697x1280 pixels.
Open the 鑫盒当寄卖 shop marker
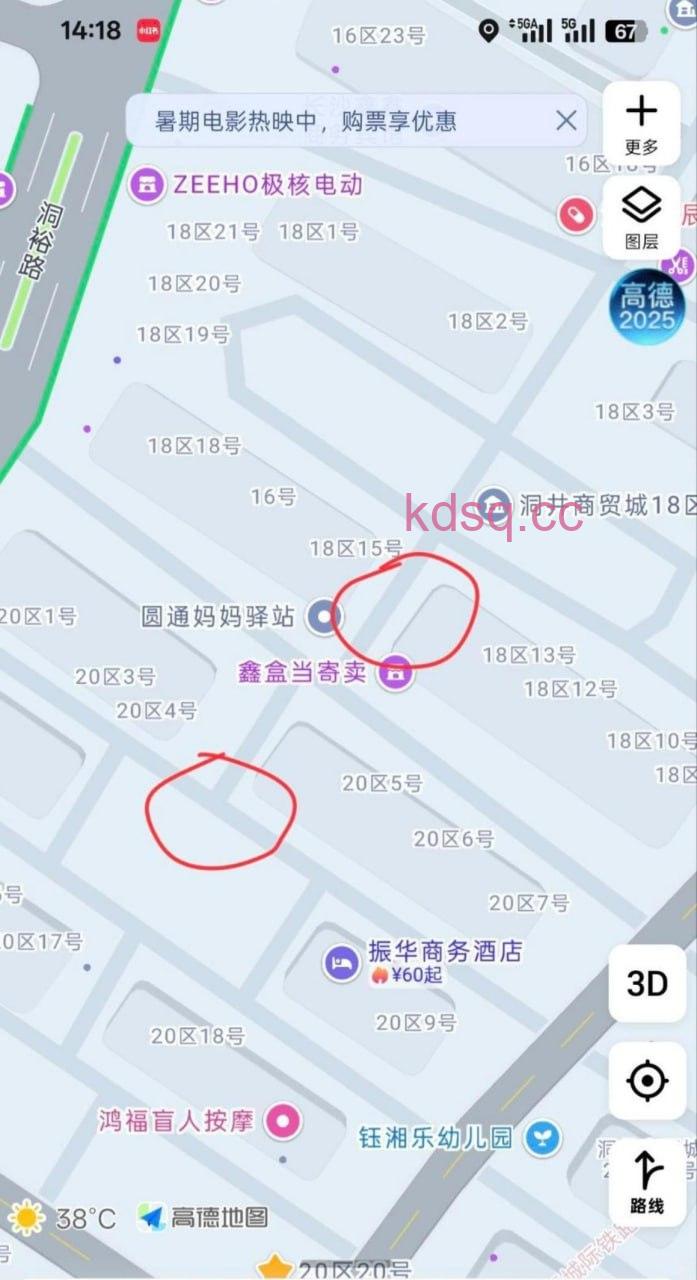396,672
